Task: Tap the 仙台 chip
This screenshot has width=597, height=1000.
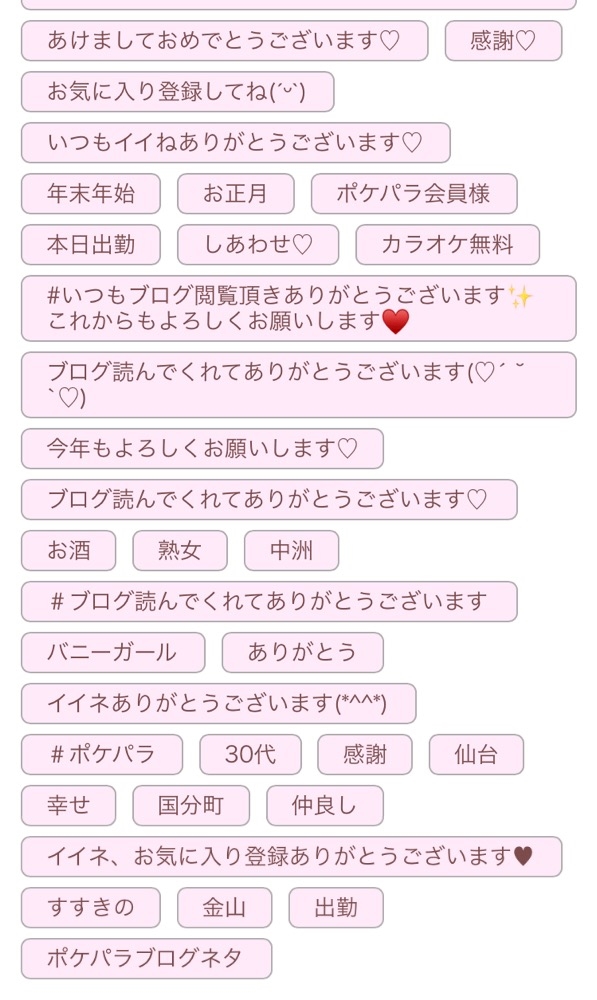Action: [x=476, y=755]
